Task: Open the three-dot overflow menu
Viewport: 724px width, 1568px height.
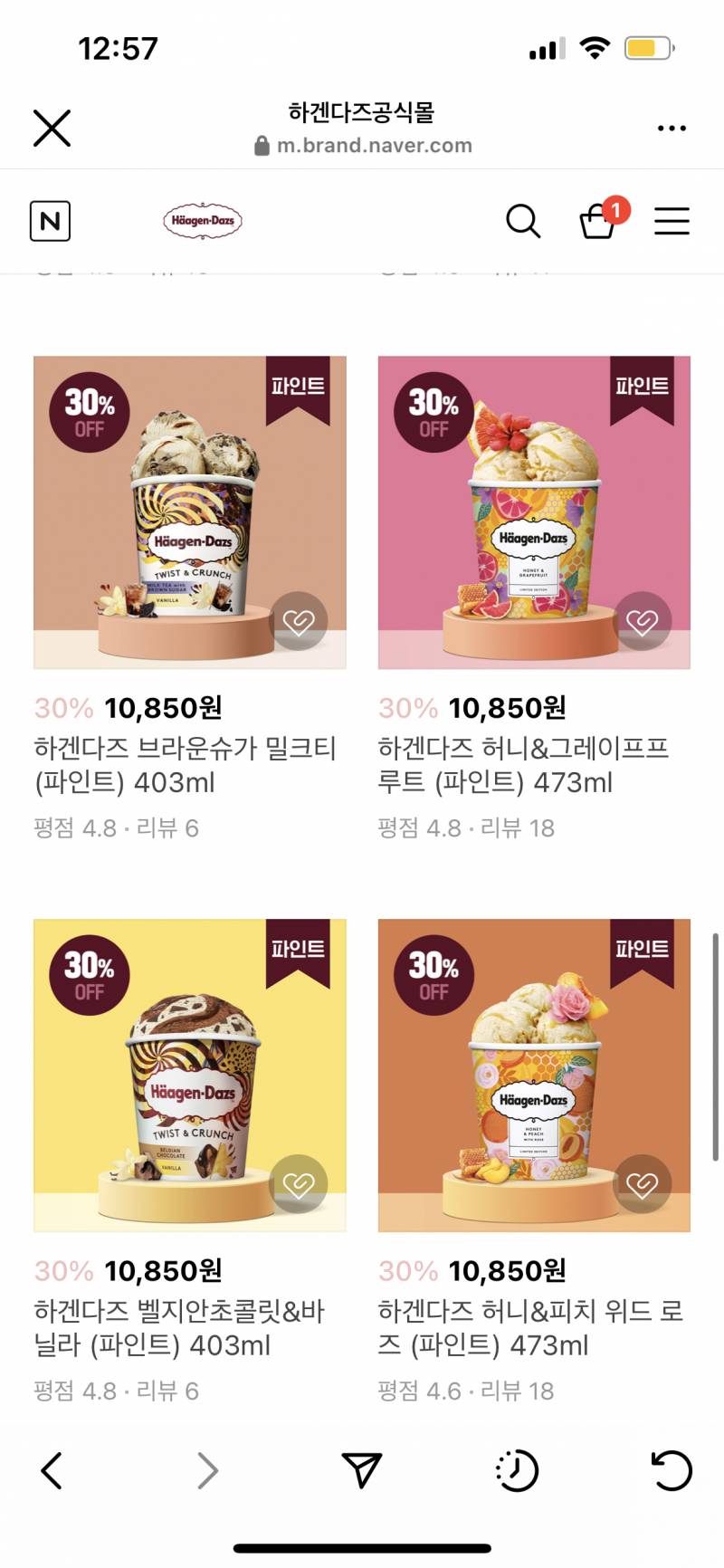Action: tap(672, 128)
